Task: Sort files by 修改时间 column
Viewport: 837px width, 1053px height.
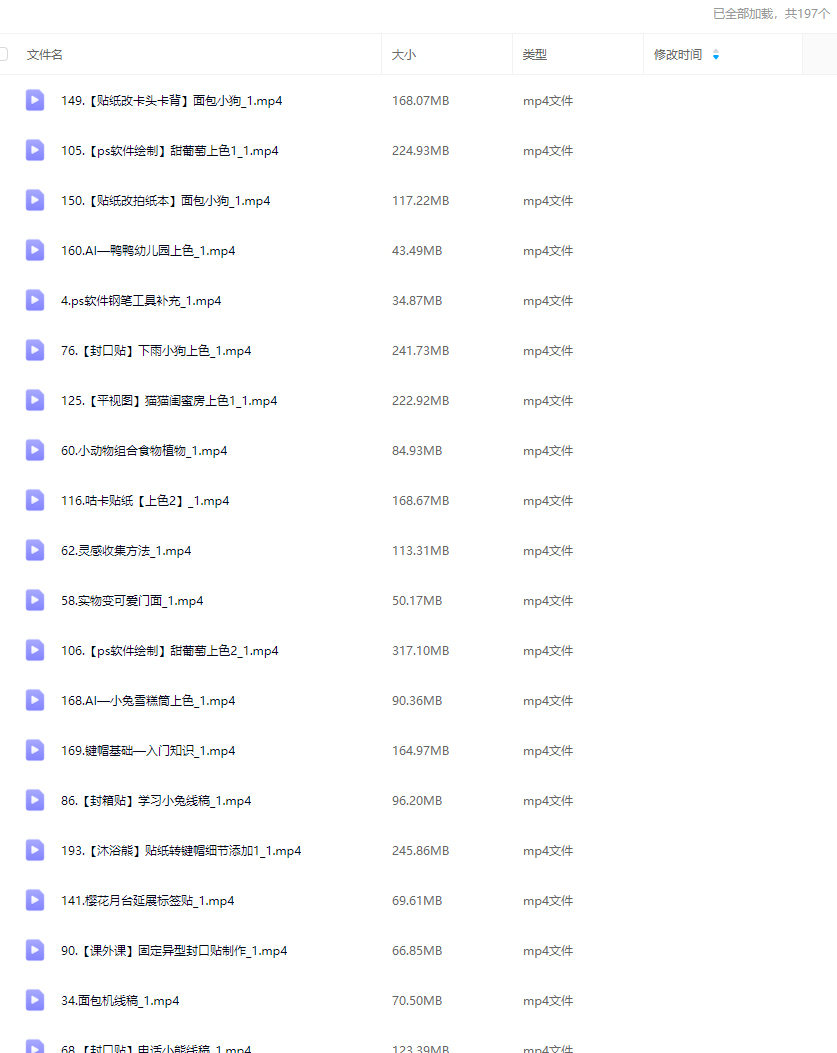Action: (678, 55)
